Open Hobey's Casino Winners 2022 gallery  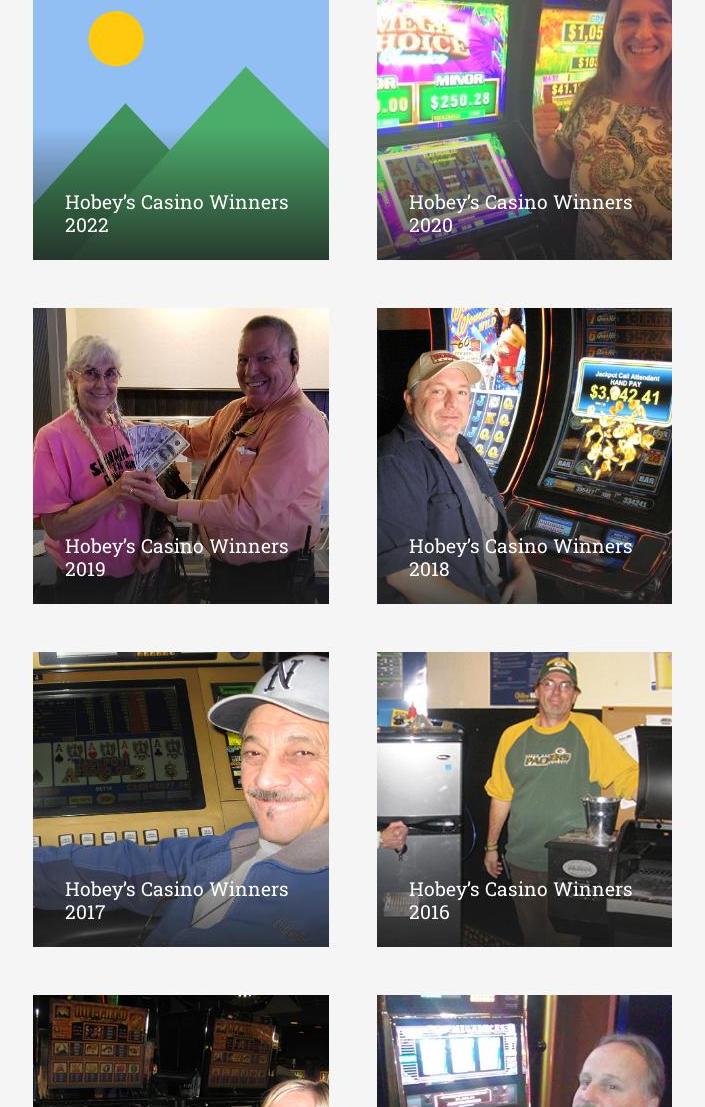click(180, 130)
